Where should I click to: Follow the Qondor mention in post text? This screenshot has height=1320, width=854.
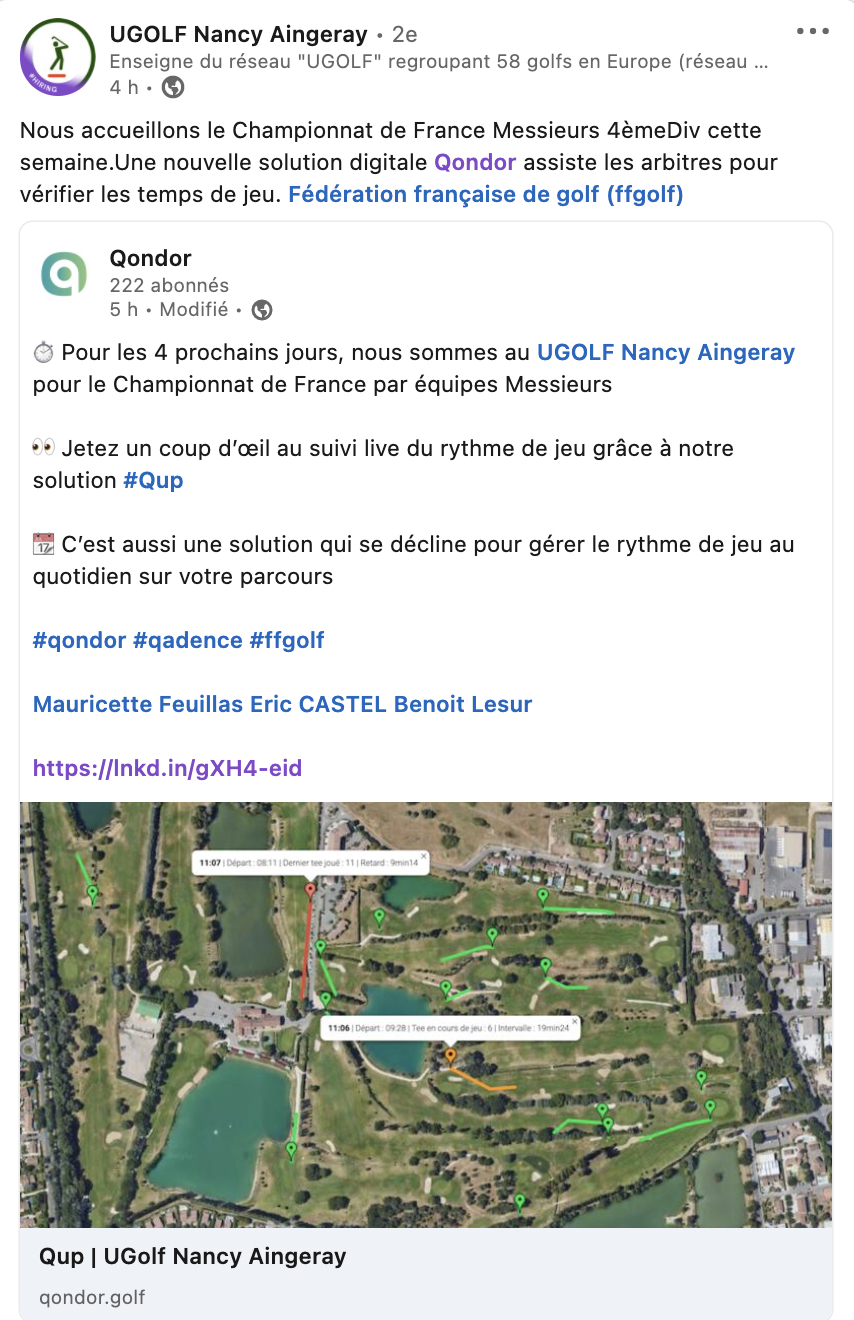(475, 162)
